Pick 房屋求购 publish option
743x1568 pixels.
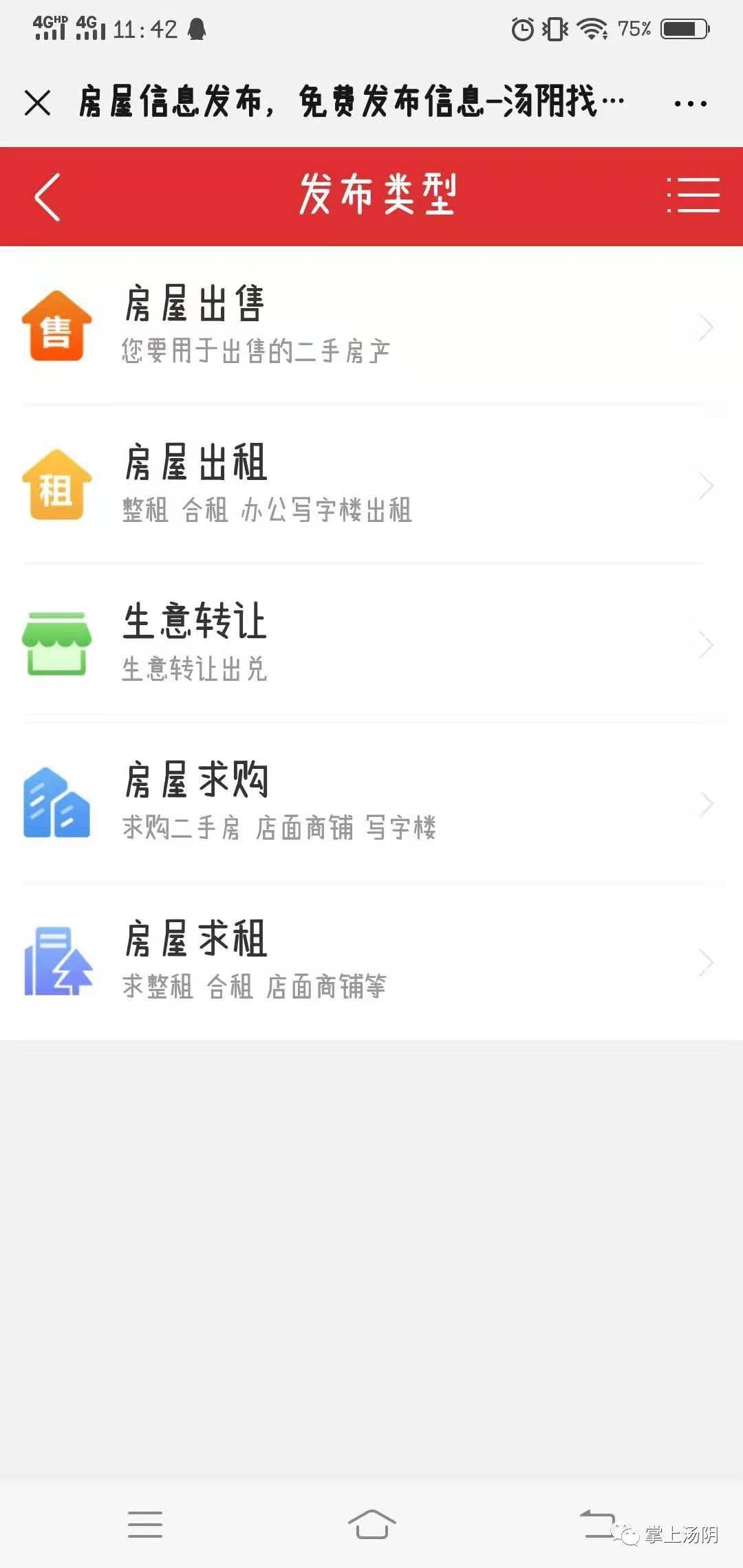371,802
